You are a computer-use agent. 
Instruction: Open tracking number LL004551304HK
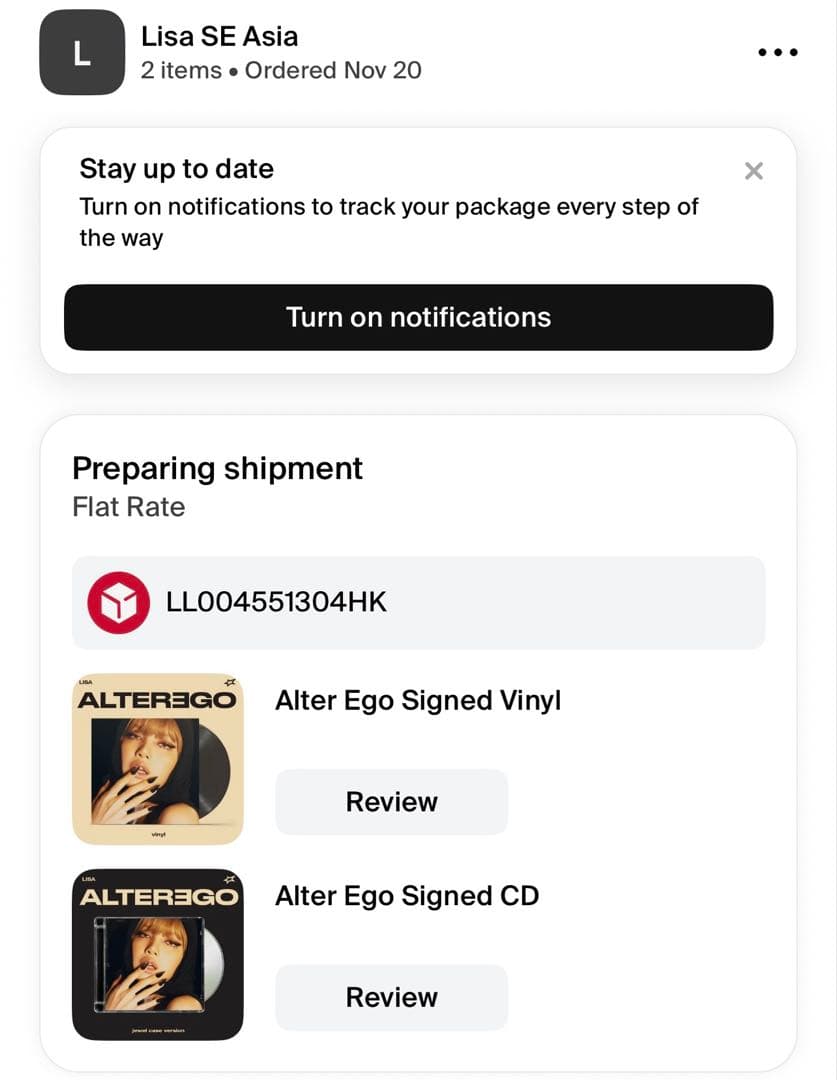(418, 603)
